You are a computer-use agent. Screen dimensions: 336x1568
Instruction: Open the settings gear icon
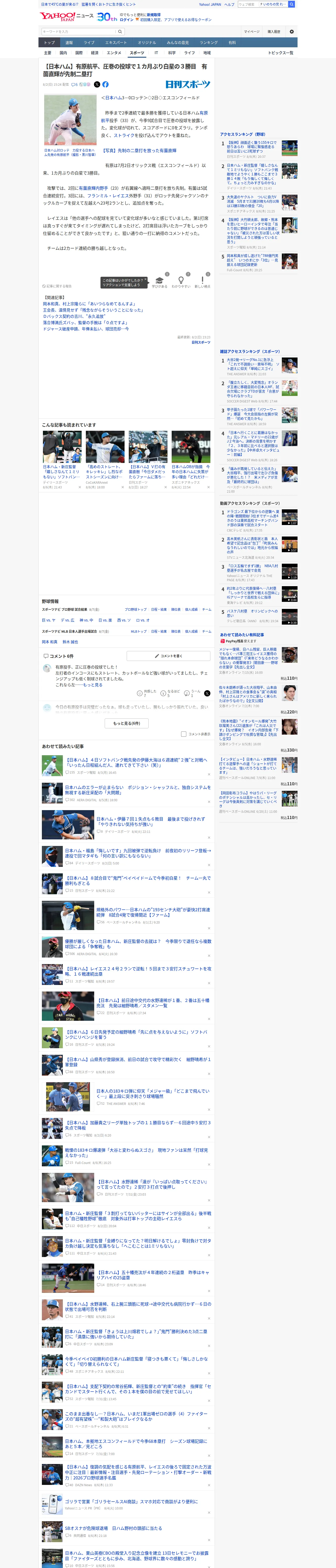pos(292,32)
